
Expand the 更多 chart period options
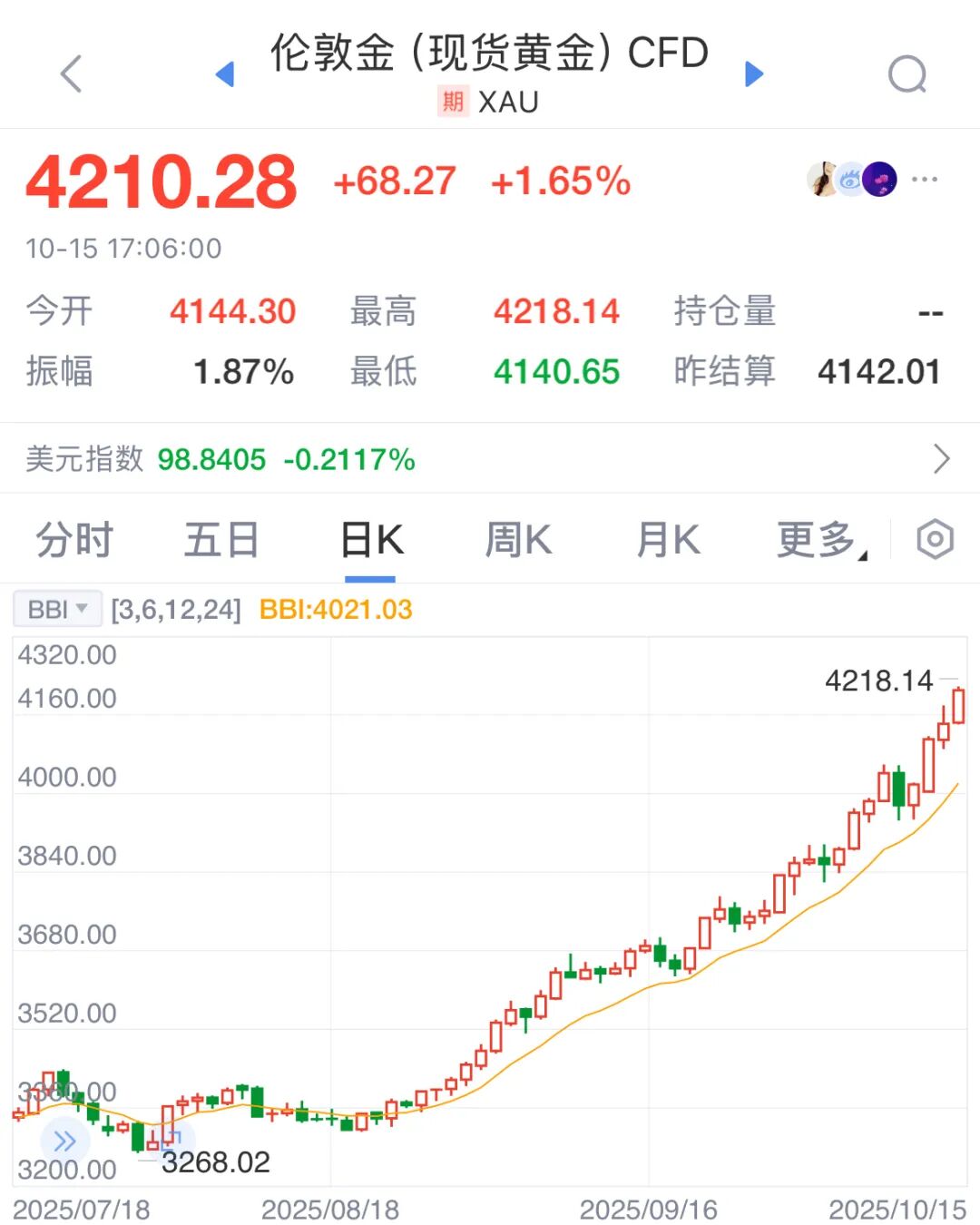click(819, 541)
